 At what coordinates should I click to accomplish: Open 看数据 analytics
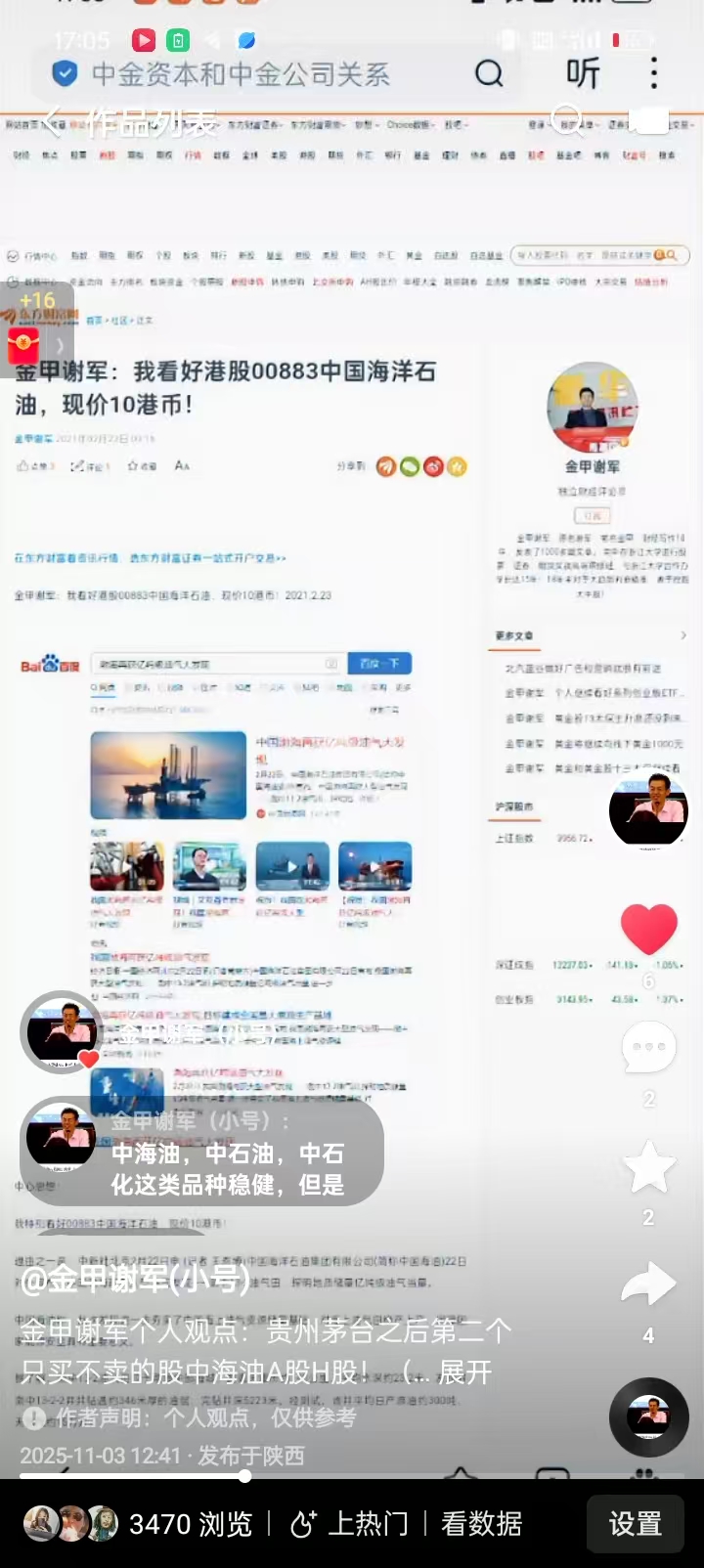point(481,1523)
